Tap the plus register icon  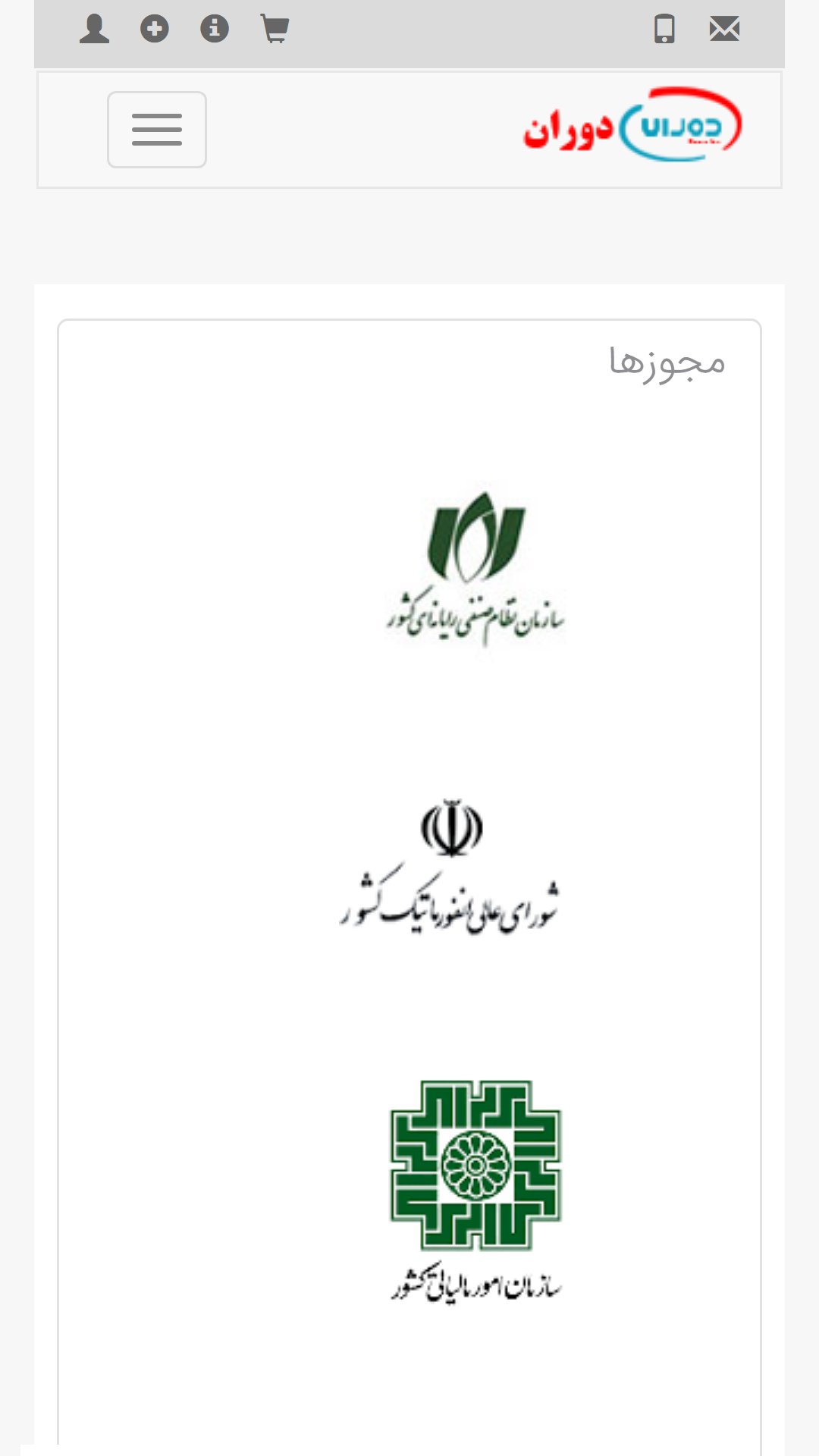pyautogui.click(x=155, y=30)
